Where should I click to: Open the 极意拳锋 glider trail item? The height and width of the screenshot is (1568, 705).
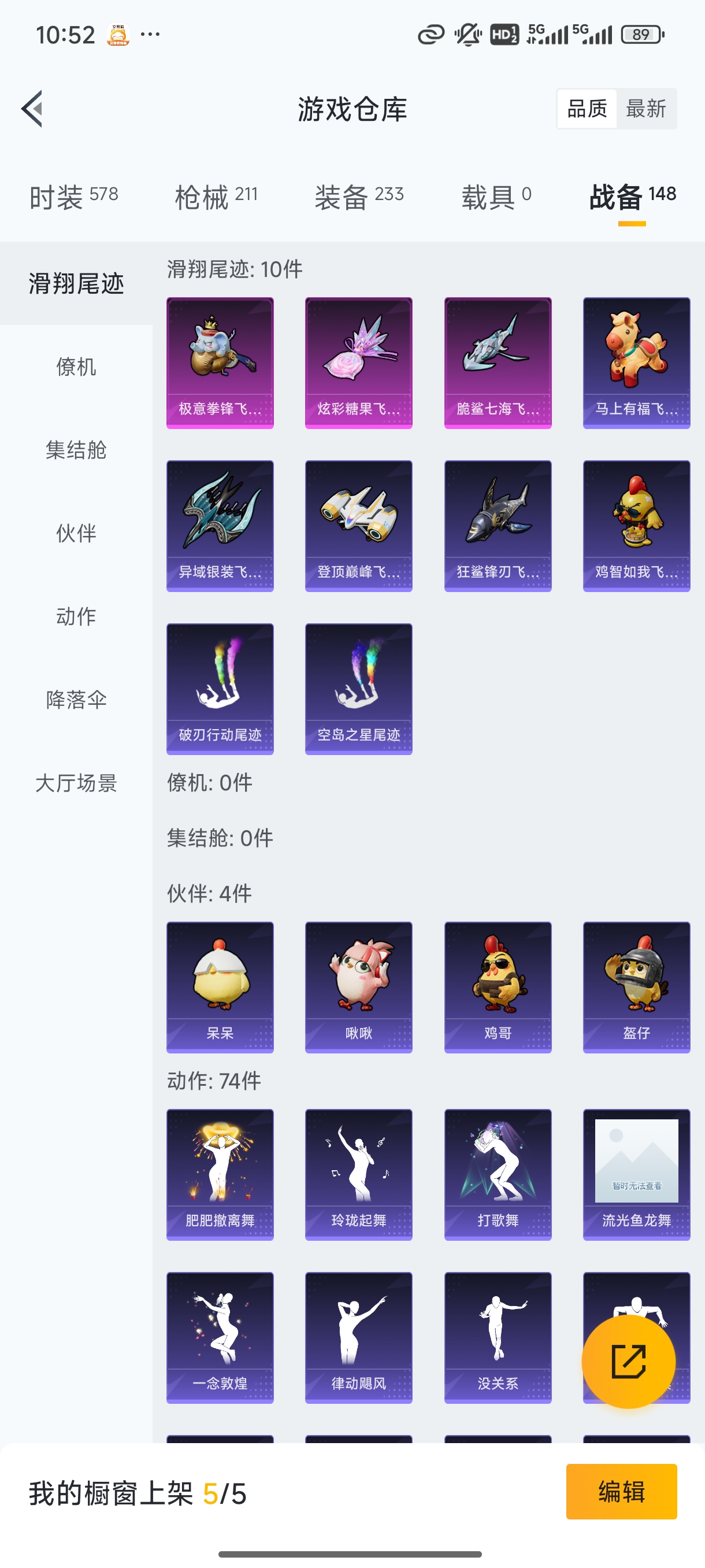[220, 361]
